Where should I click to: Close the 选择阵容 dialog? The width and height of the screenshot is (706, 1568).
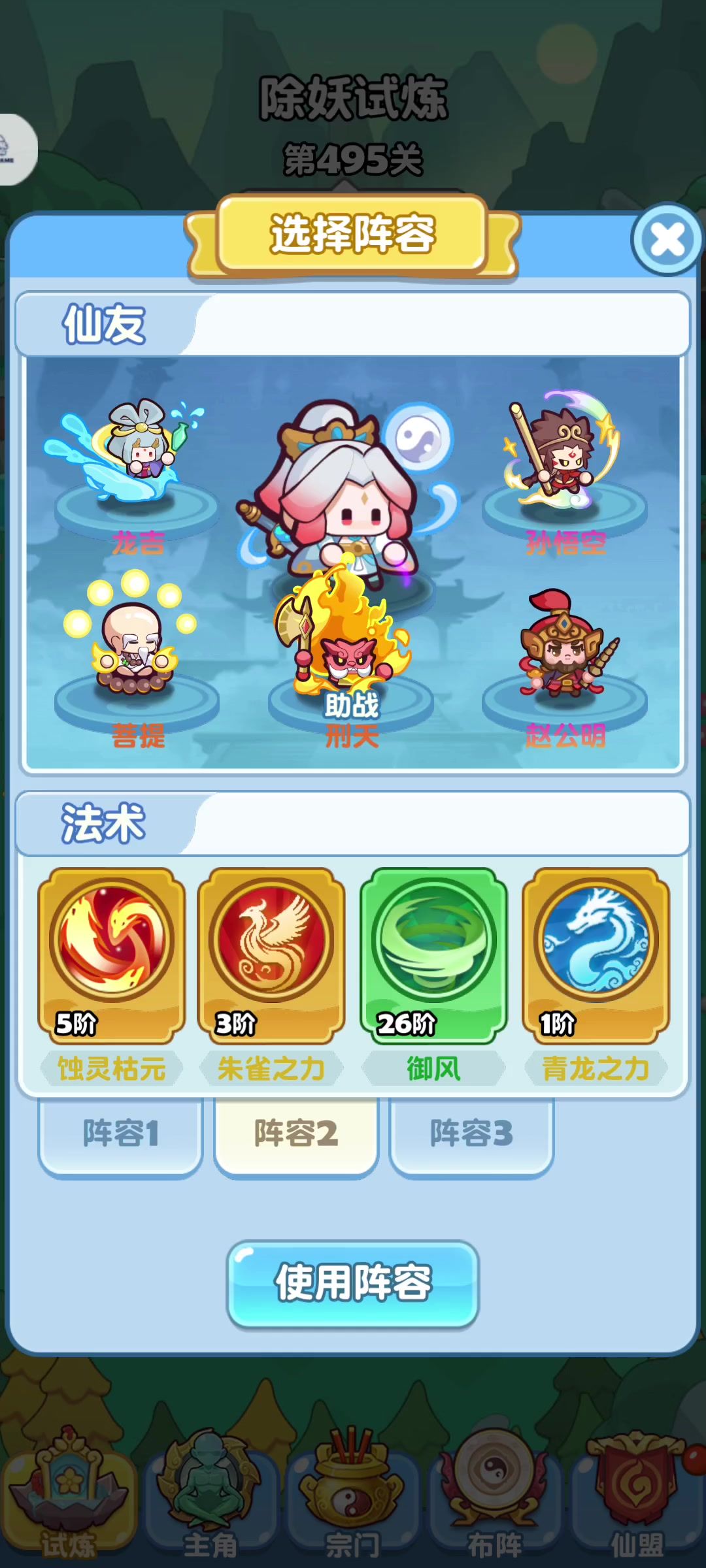click(x=667, y=239)
